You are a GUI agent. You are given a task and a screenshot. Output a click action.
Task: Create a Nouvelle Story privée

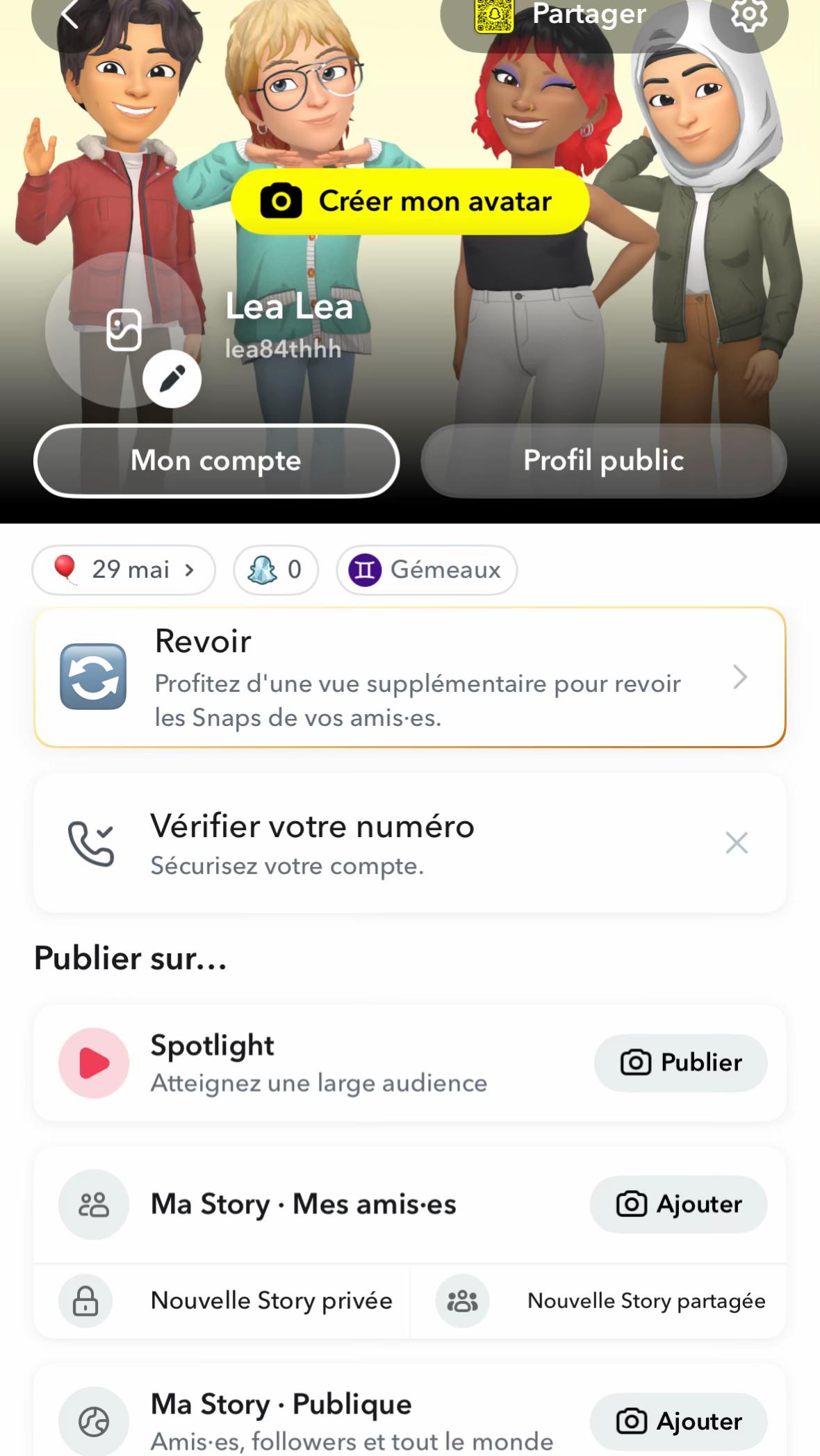tap(222, 1300)
